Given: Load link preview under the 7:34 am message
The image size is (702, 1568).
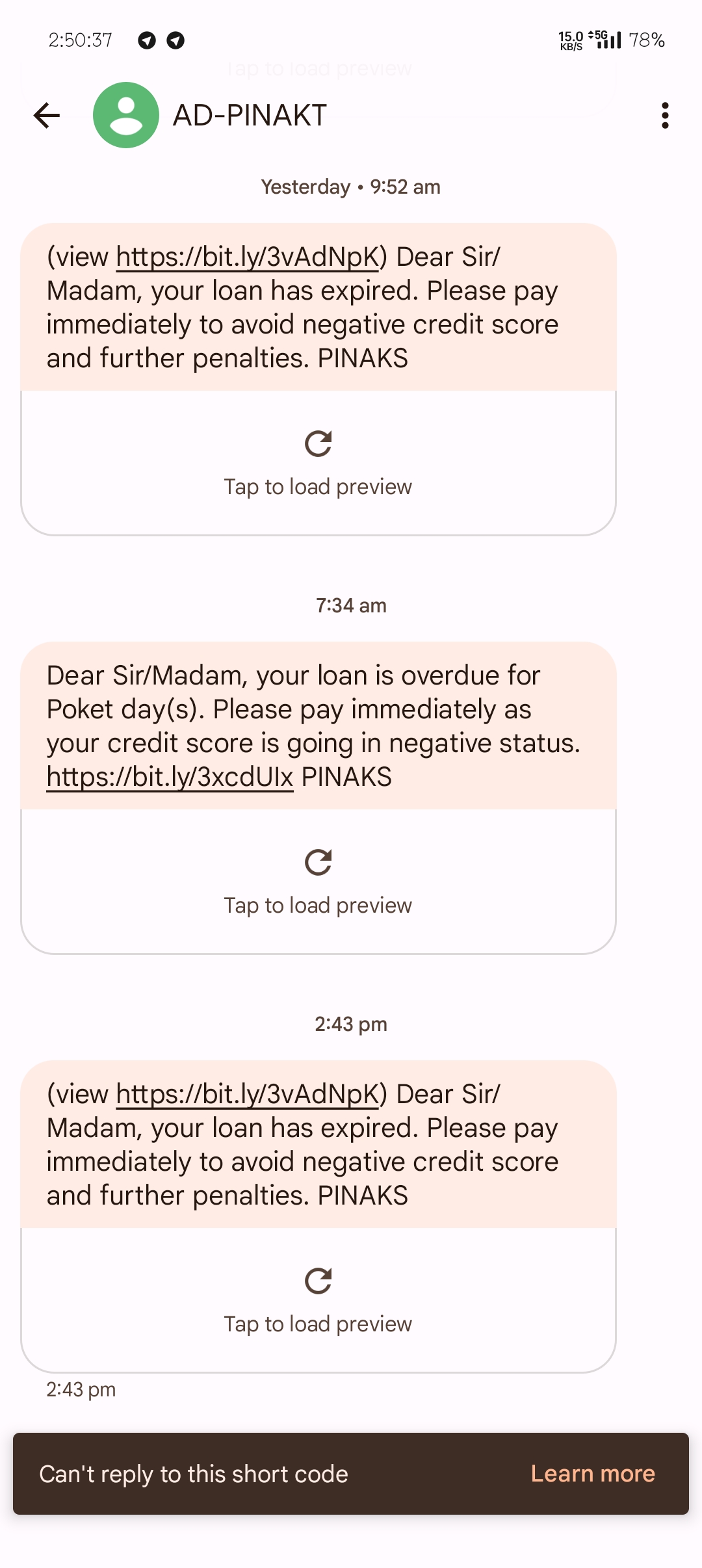Looking at the screenshot, I should [318, 882].
